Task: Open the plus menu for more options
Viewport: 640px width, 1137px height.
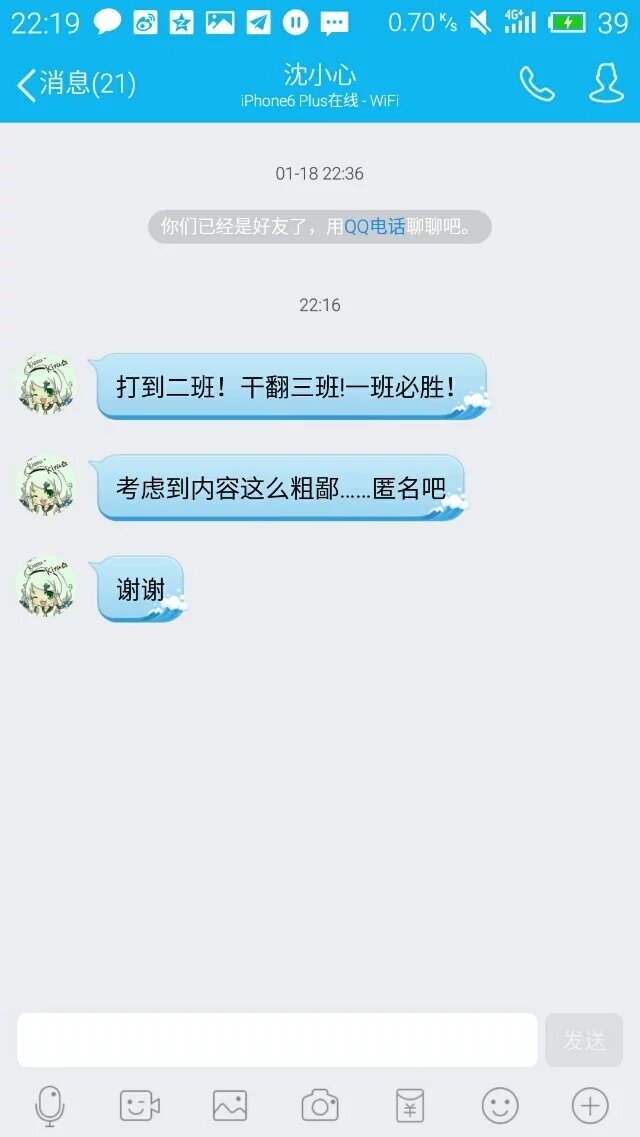Action: (590, 1106)
